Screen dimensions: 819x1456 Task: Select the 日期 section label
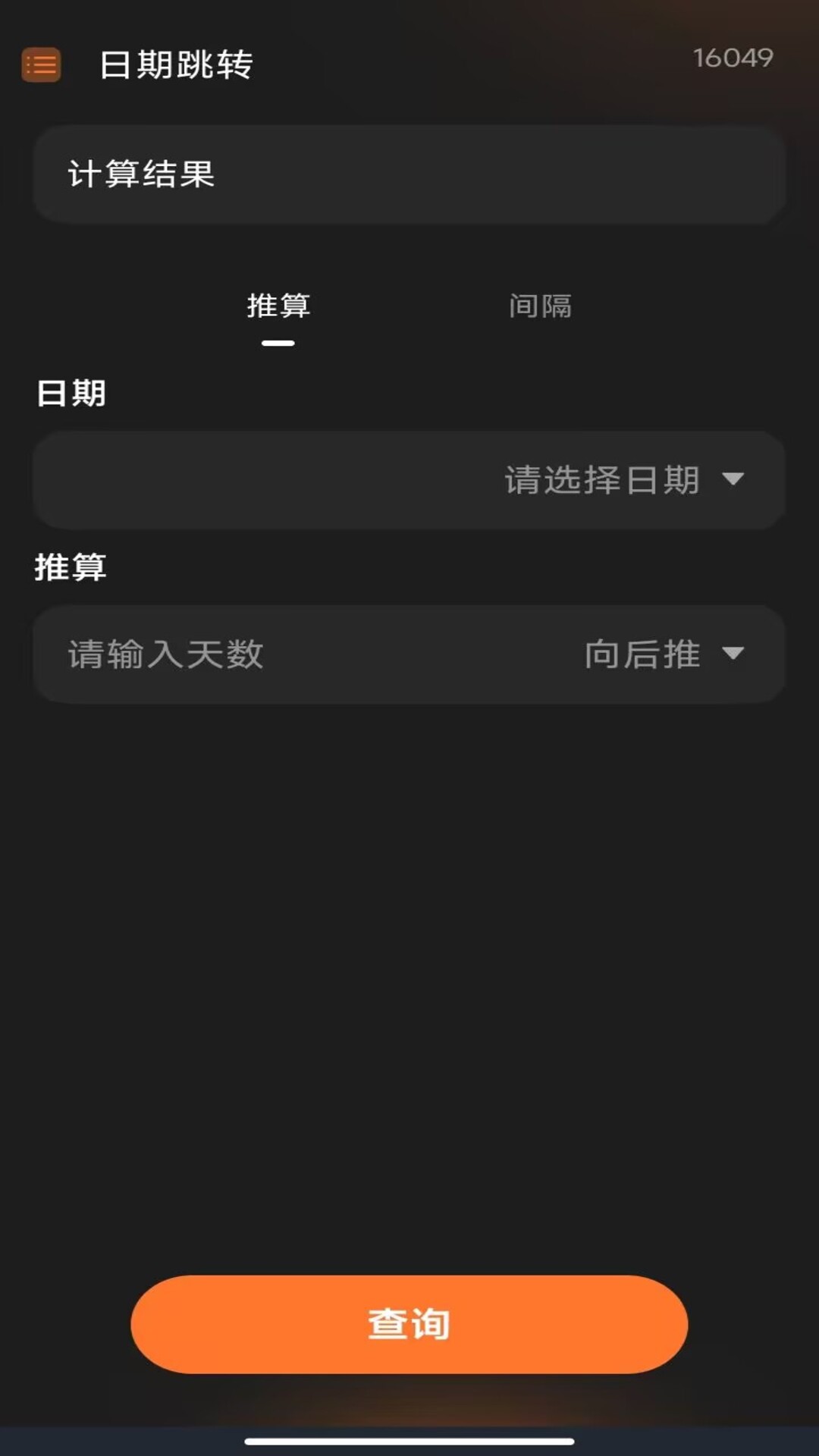(x=72, y=394)
